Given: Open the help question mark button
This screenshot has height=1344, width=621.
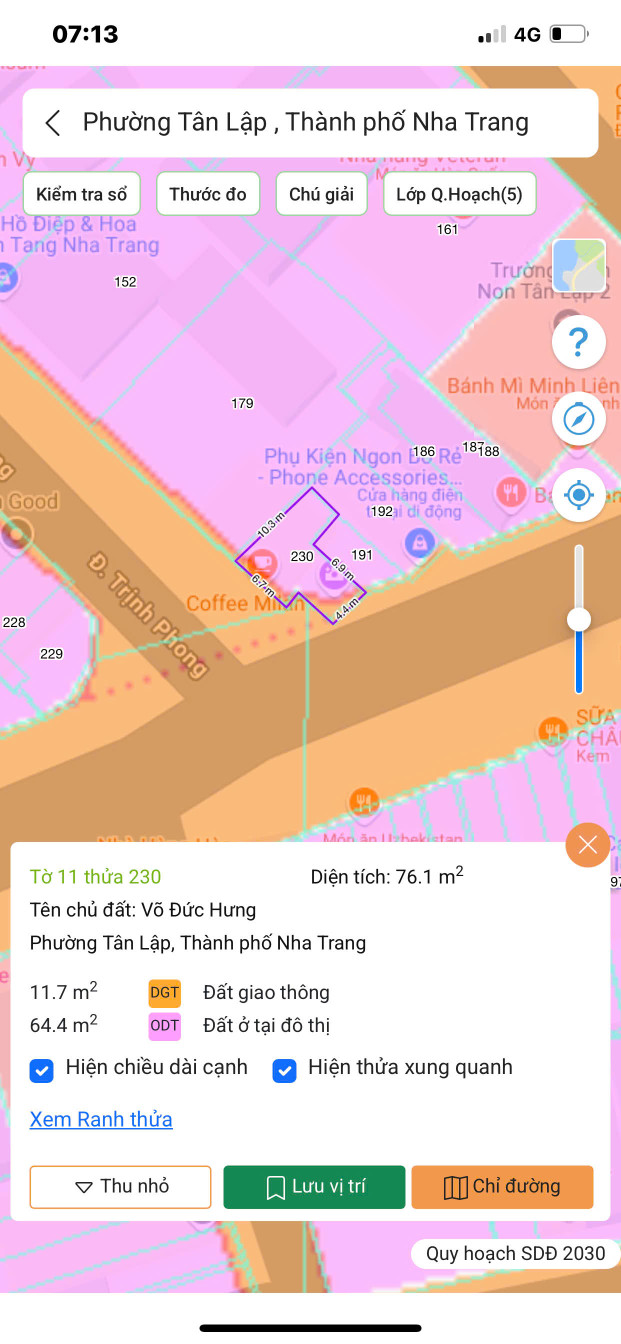Looking at the screenshot, I should point(578,343).
